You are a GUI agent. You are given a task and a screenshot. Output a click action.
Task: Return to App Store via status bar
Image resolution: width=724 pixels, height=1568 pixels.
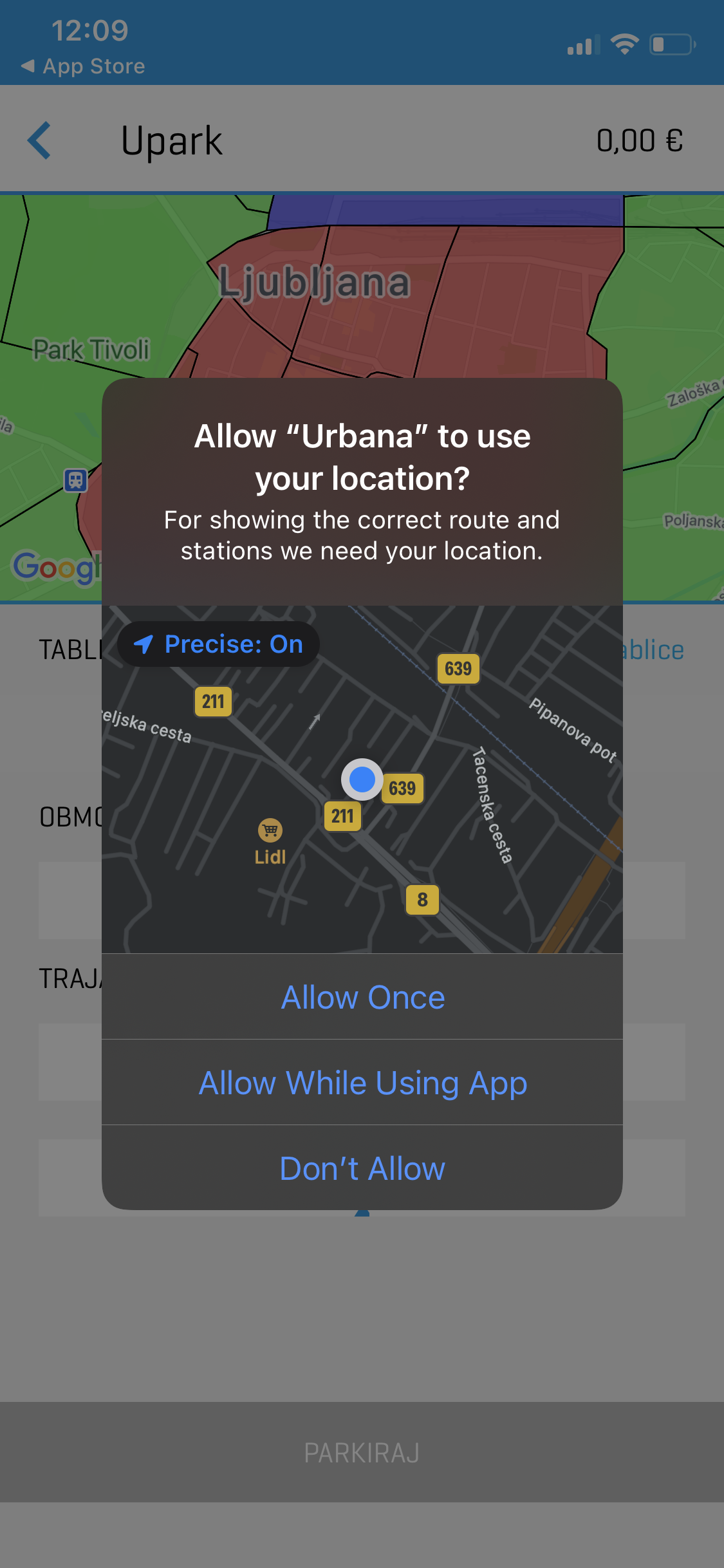[84, 66]
